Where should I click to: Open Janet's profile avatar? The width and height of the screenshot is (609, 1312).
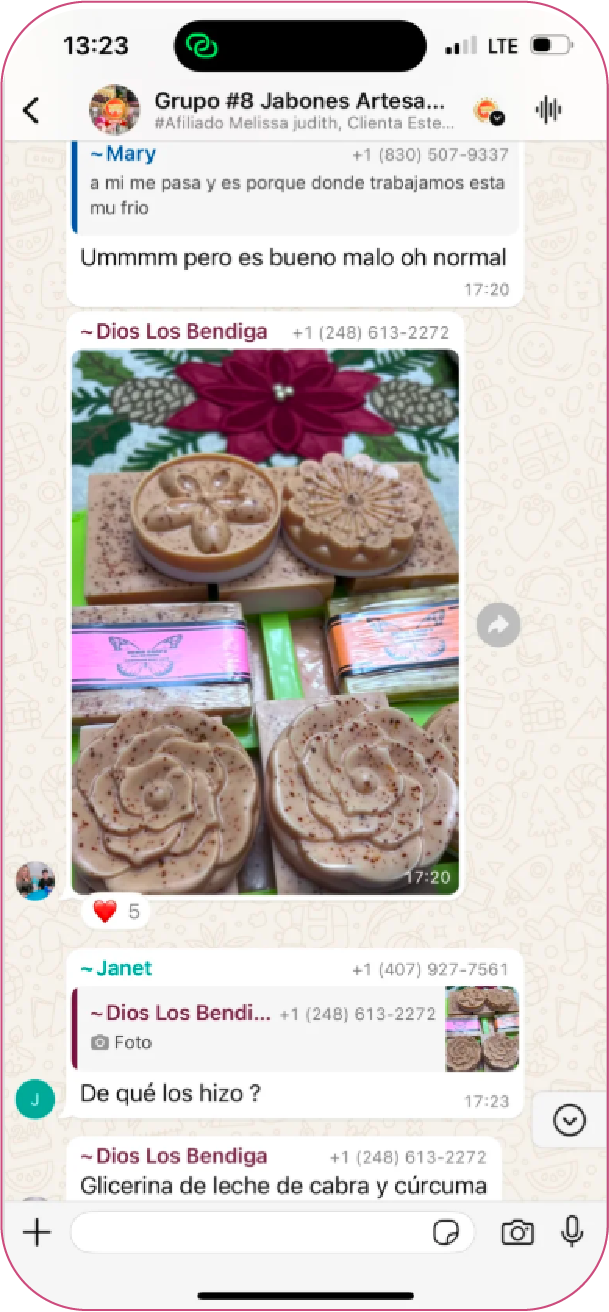click(x=35, y=1099)
